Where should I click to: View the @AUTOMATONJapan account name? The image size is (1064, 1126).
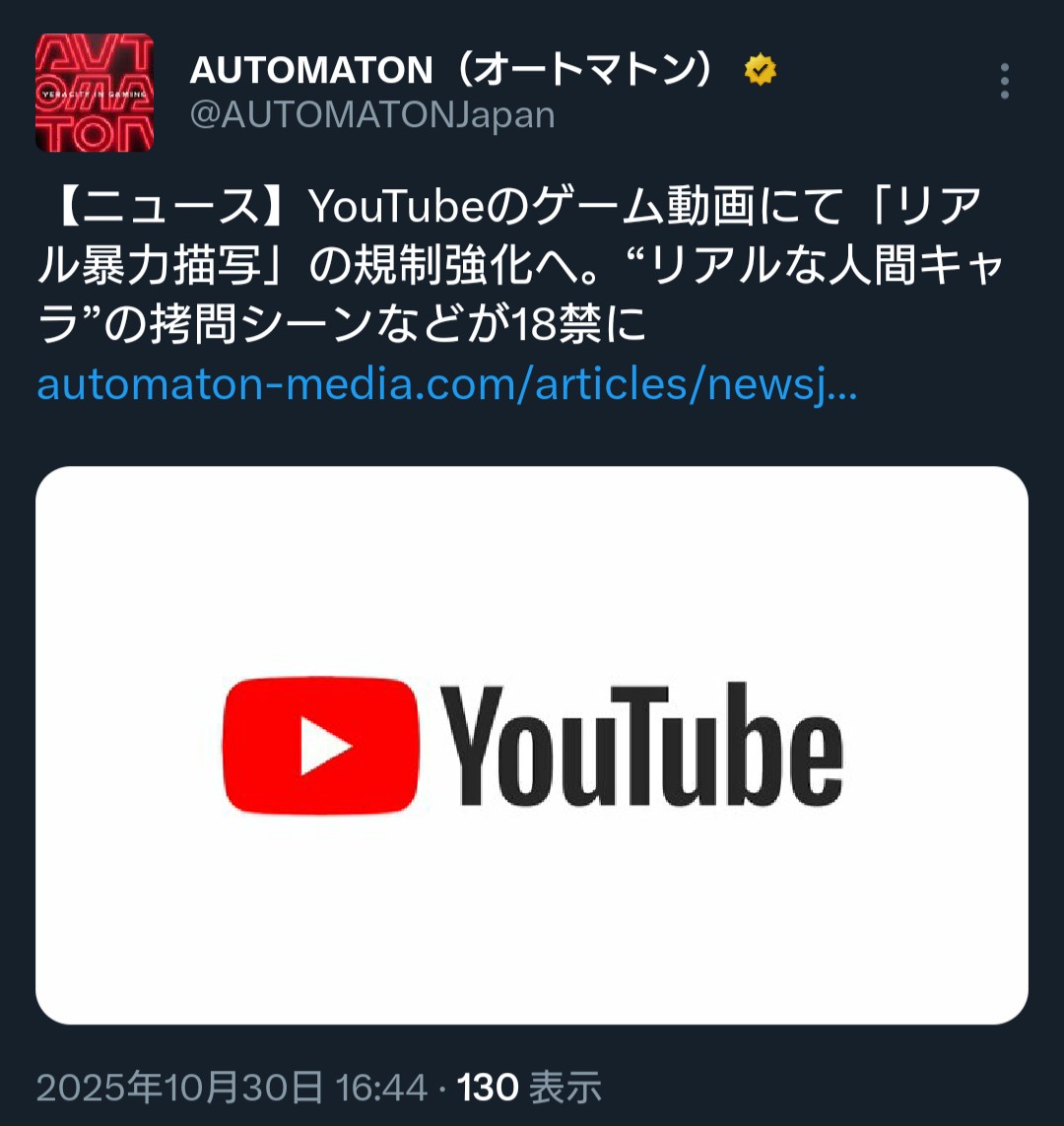(x=371, y=116)
